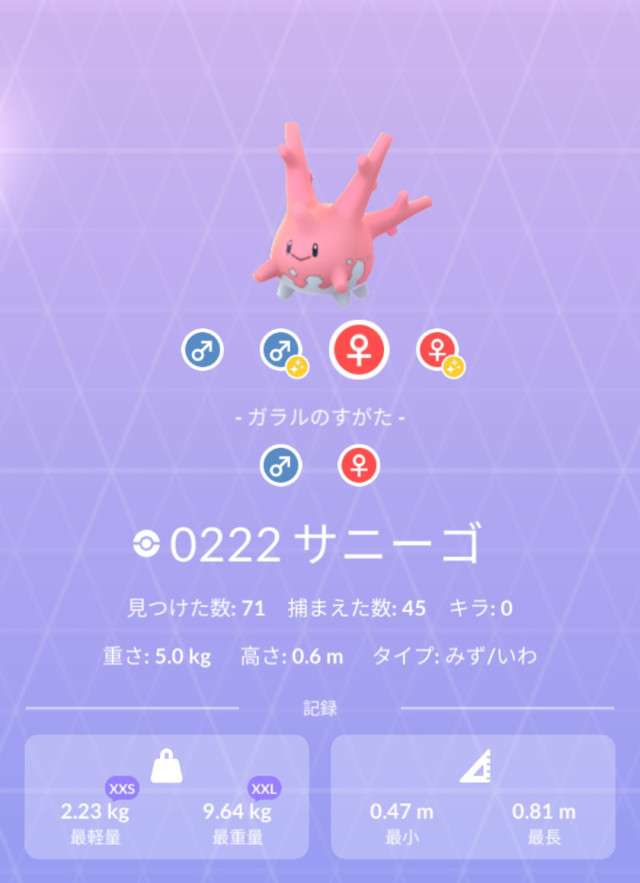Select the shiny male form icon
640x883 pixels.
[280, 351]
